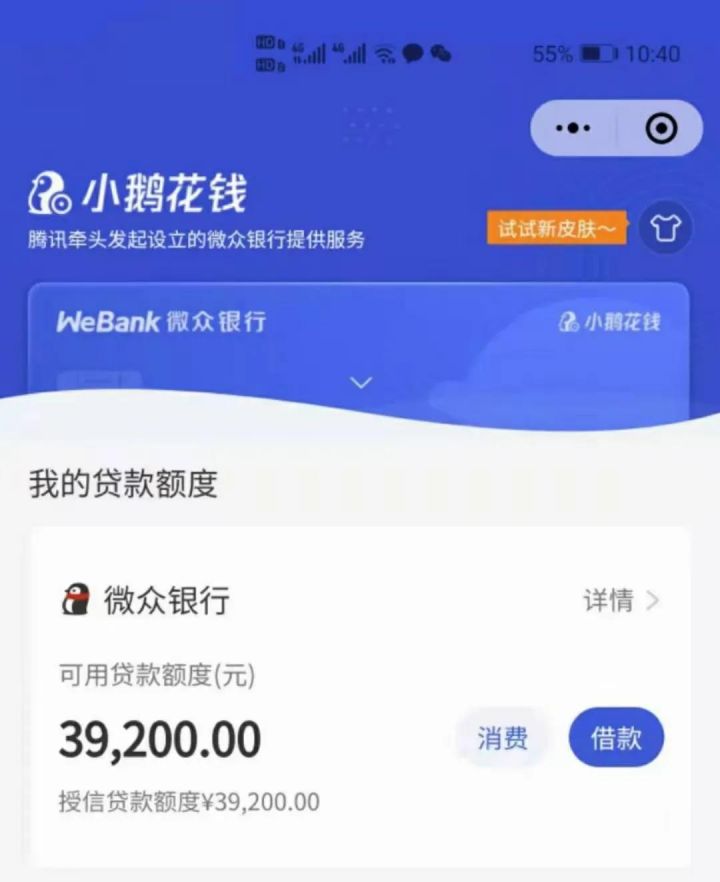Try the new skin via 试试新皮肤 button

point(556,228)
